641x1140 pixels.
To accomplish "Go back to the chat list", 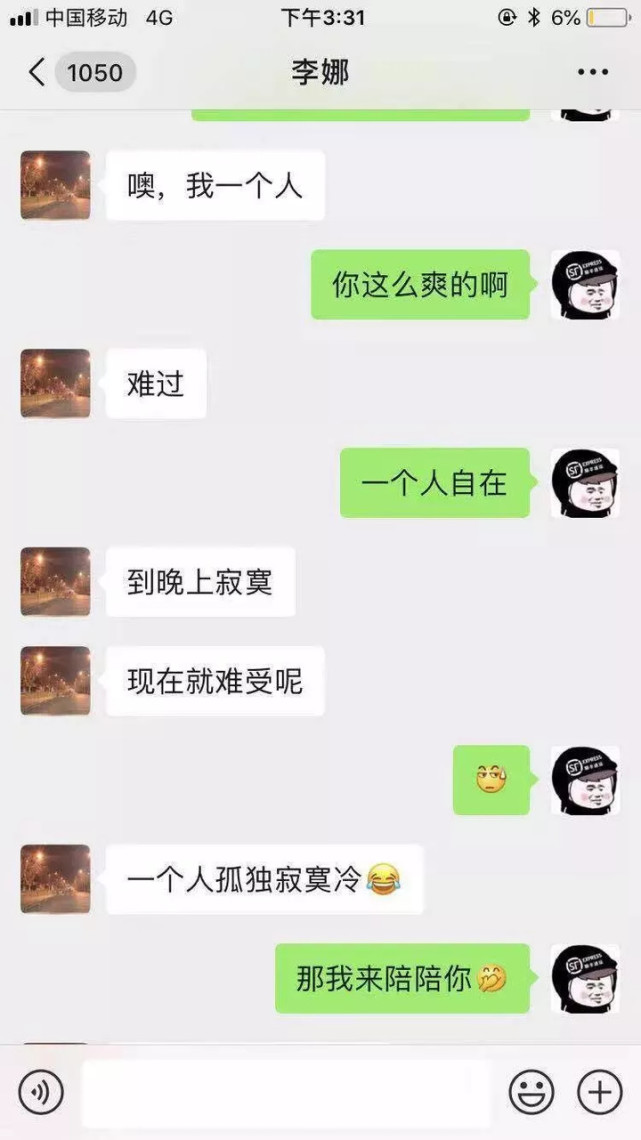I will (38, 72).
